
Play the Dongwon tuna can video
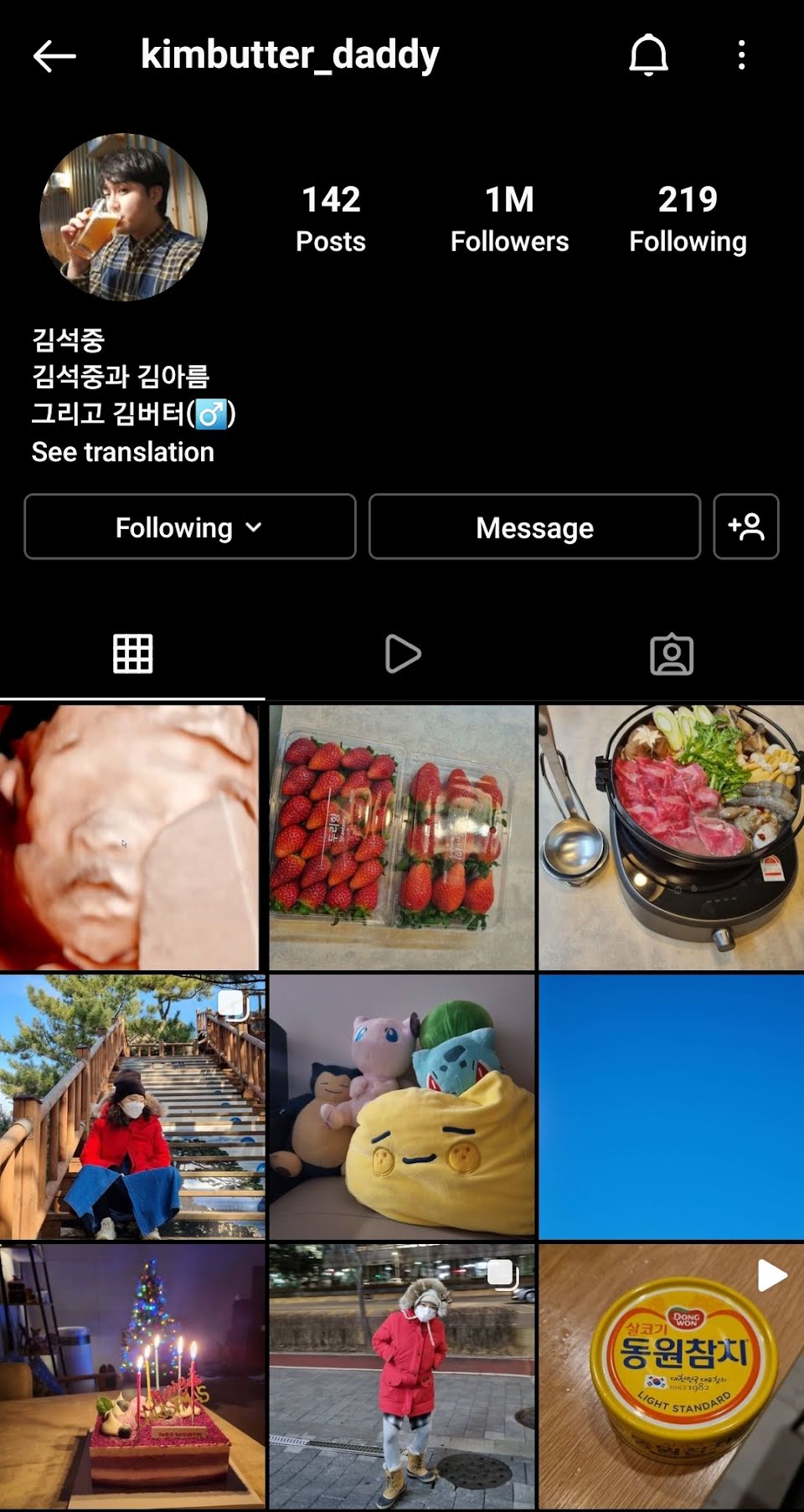[671, 1376]
